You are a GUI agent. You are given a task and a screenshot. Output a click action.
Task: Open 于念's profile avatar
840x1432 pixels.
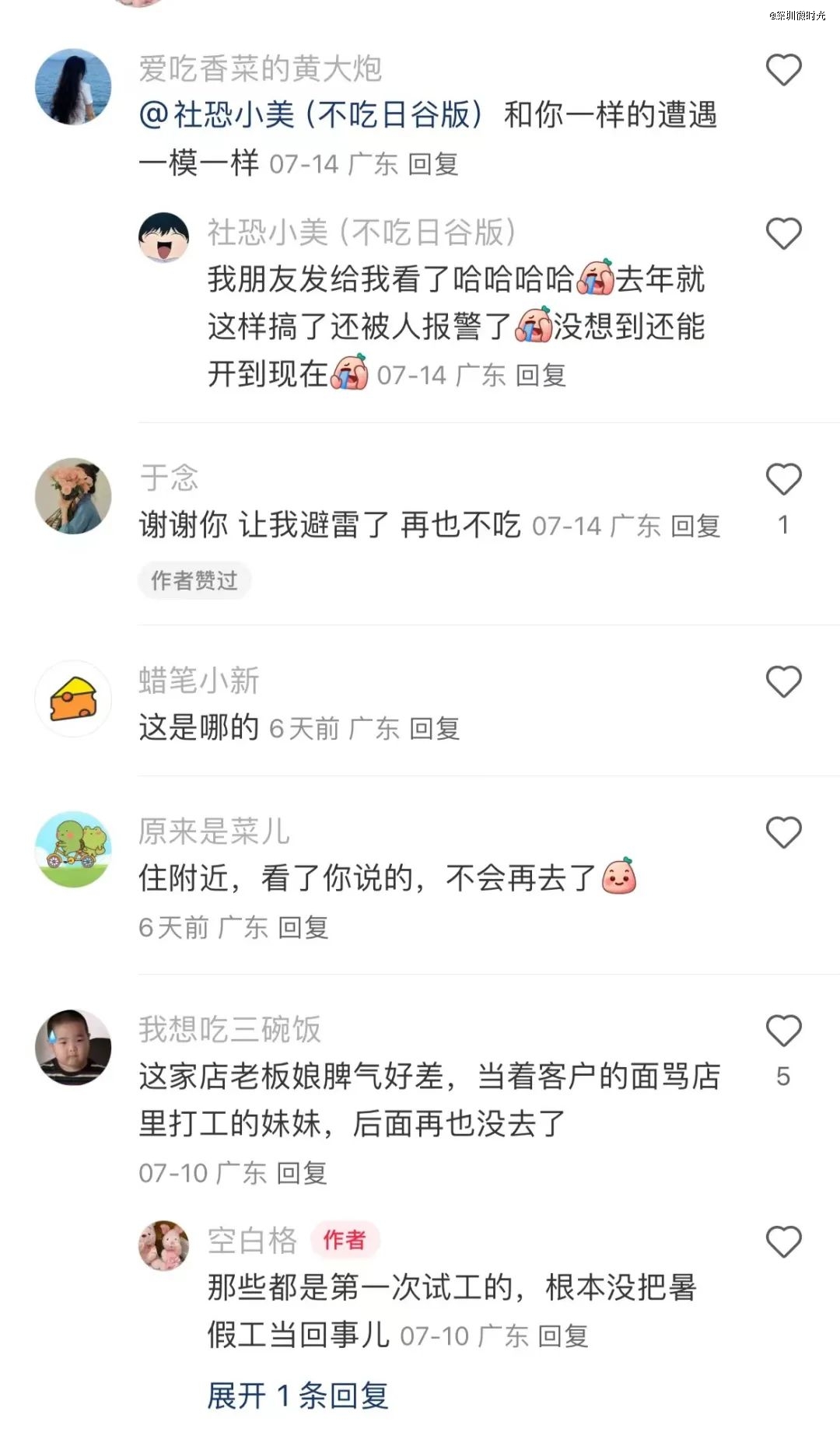coord(73,495)
